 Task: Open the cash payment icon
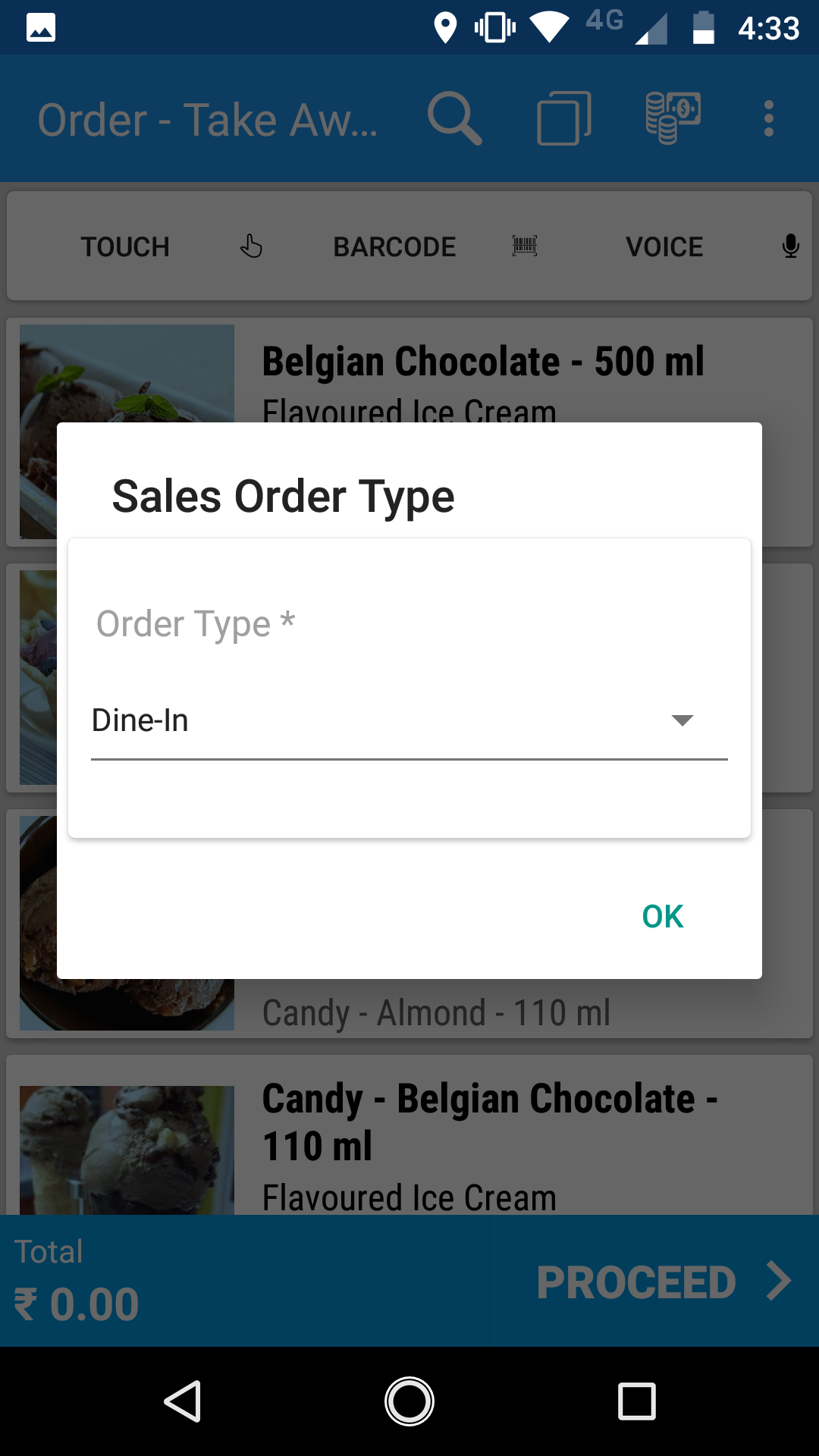[x=673, y=118]
